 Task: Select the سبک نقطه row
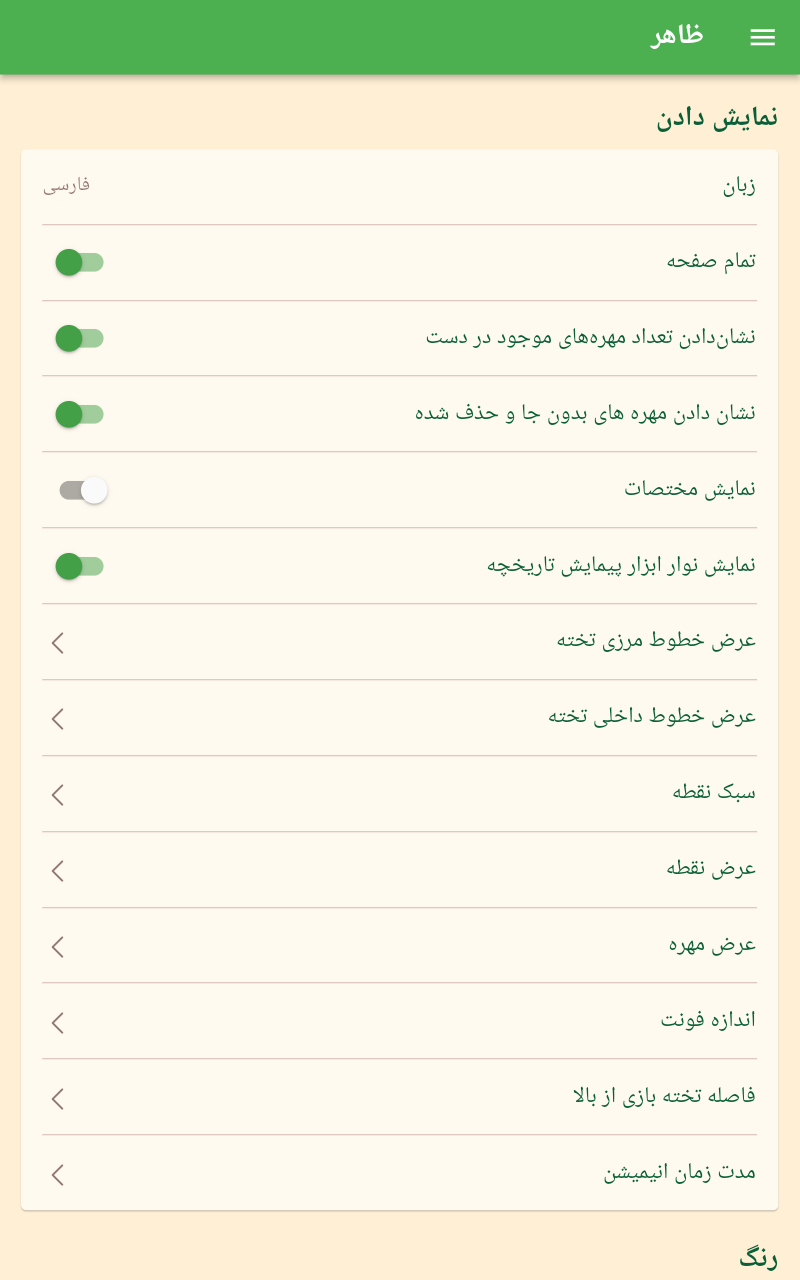click(x=400, y=794)
